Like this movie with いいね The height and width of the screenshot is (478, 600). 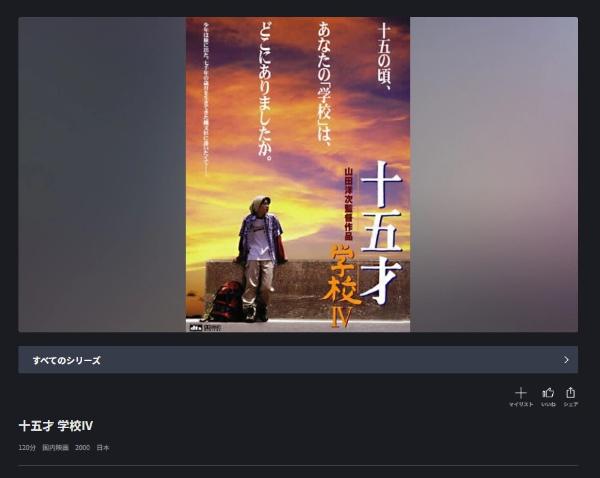548,395
